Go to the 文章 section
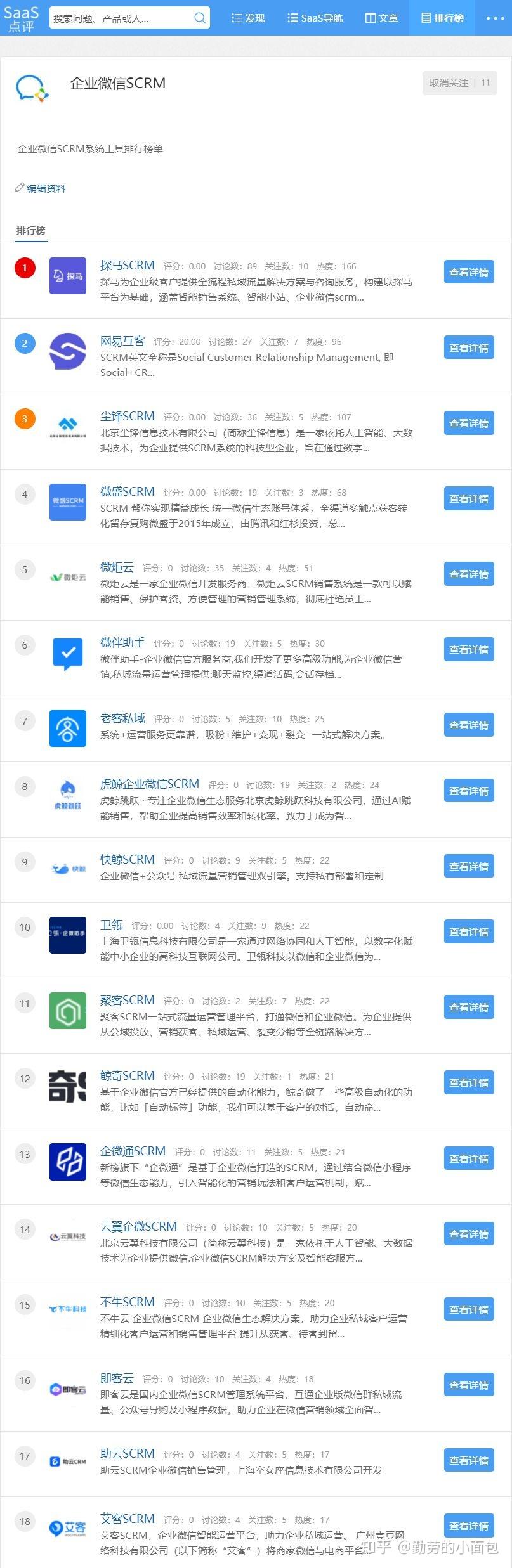Viewport: 512px width, 1568px height. [x=382, y=18]
